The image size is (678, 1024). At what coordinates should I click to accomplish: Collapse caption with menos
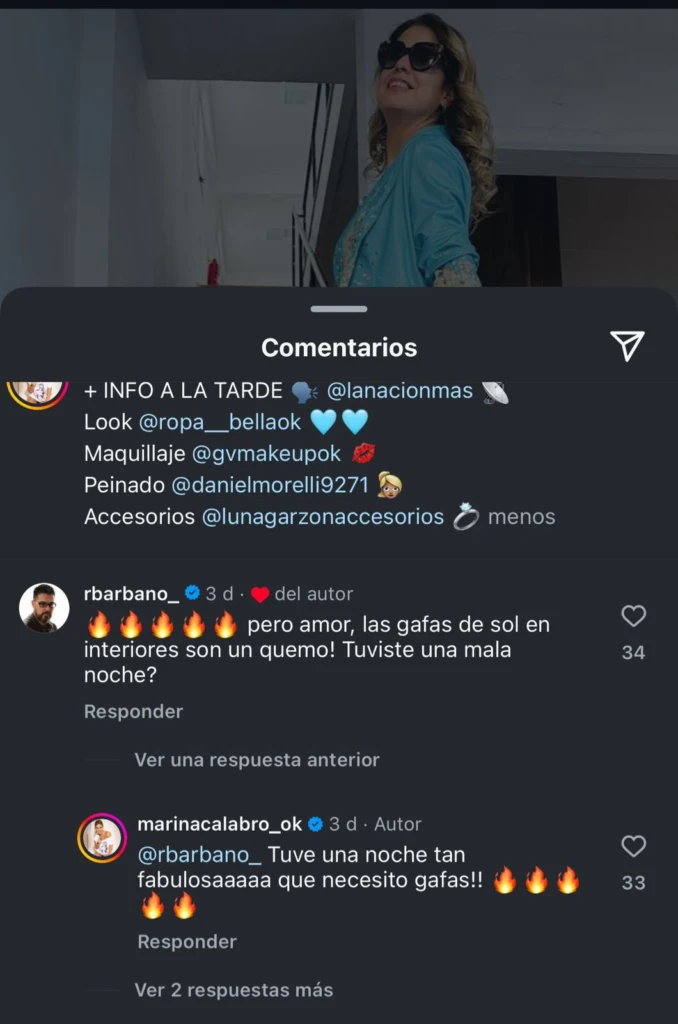pos(521,517)
